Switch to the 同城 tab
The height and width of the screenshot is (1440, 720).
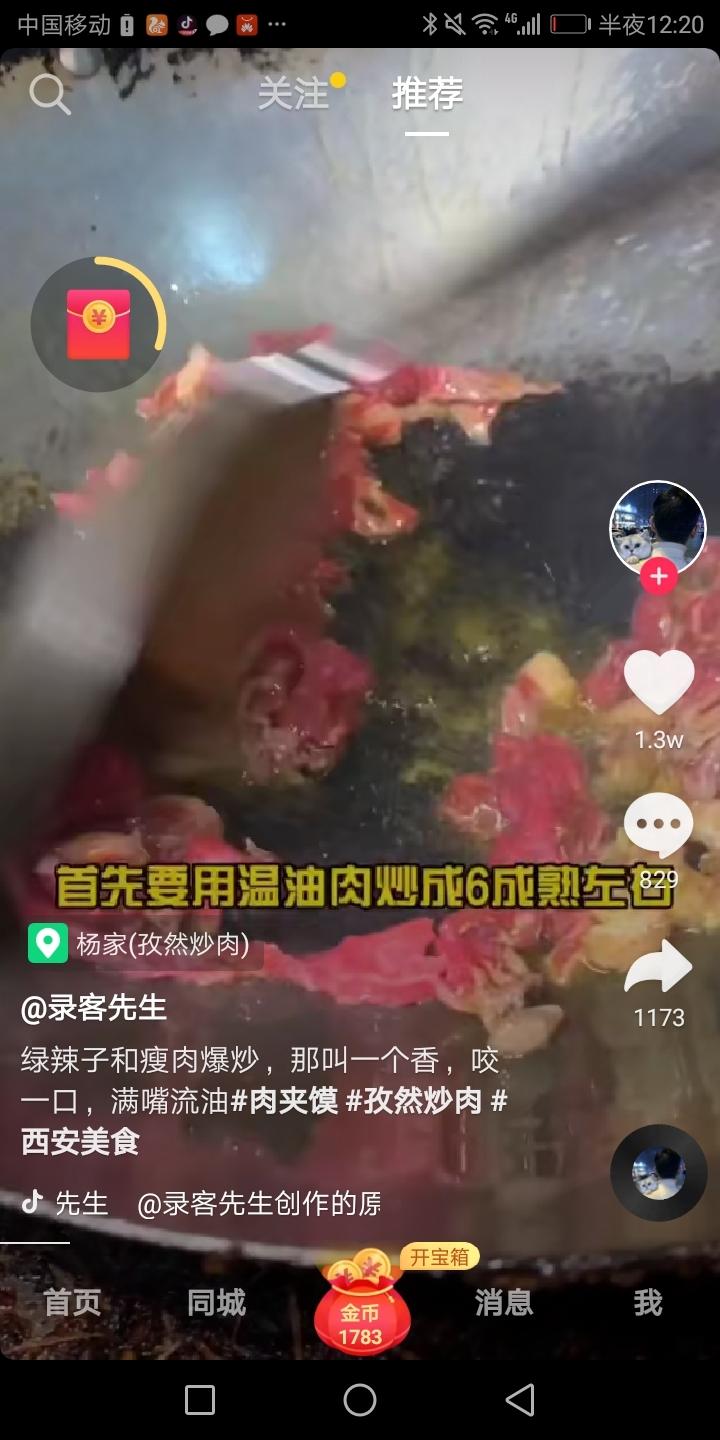coord(216,1302)
